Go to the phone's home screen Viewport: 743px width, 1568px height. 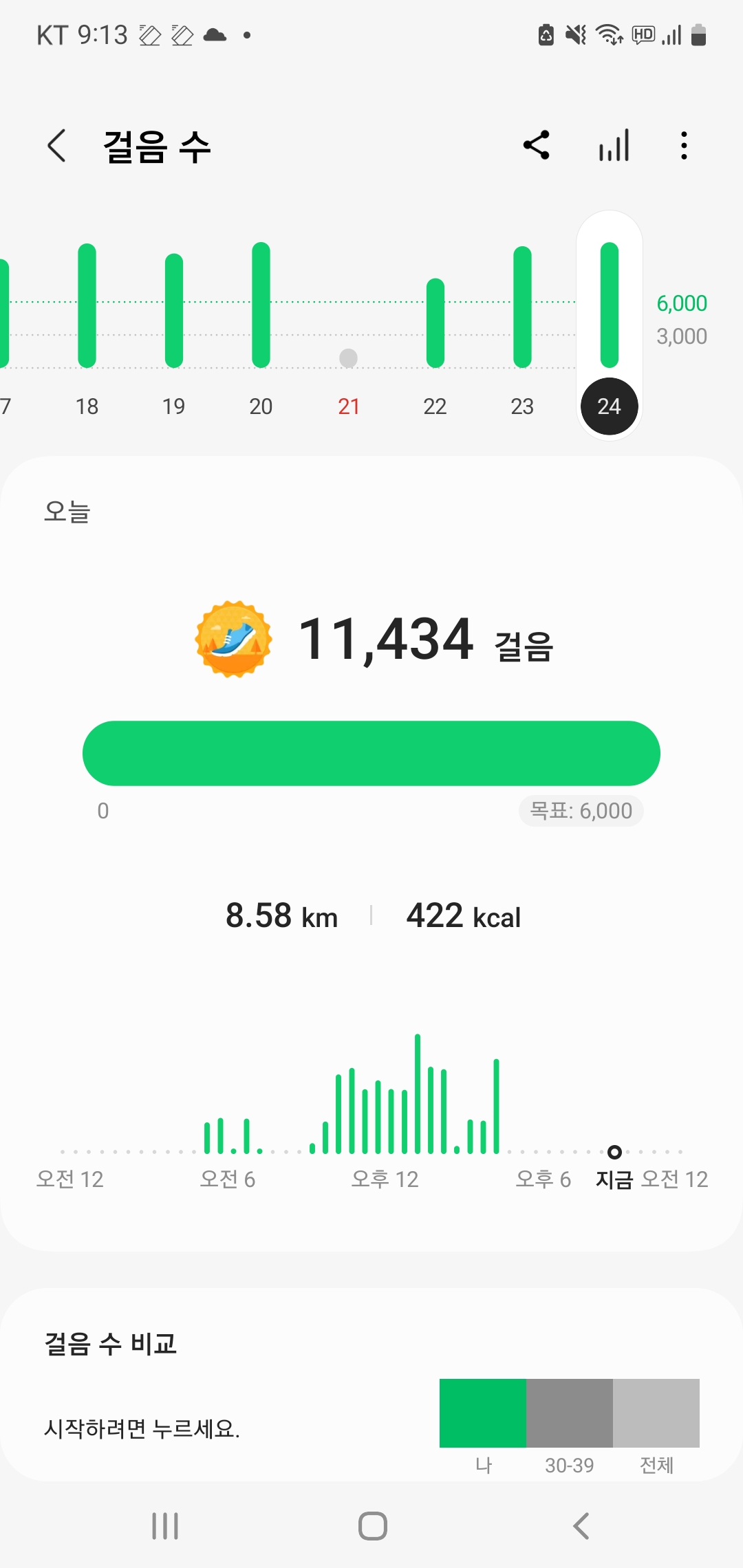(x=372, y=1526)
